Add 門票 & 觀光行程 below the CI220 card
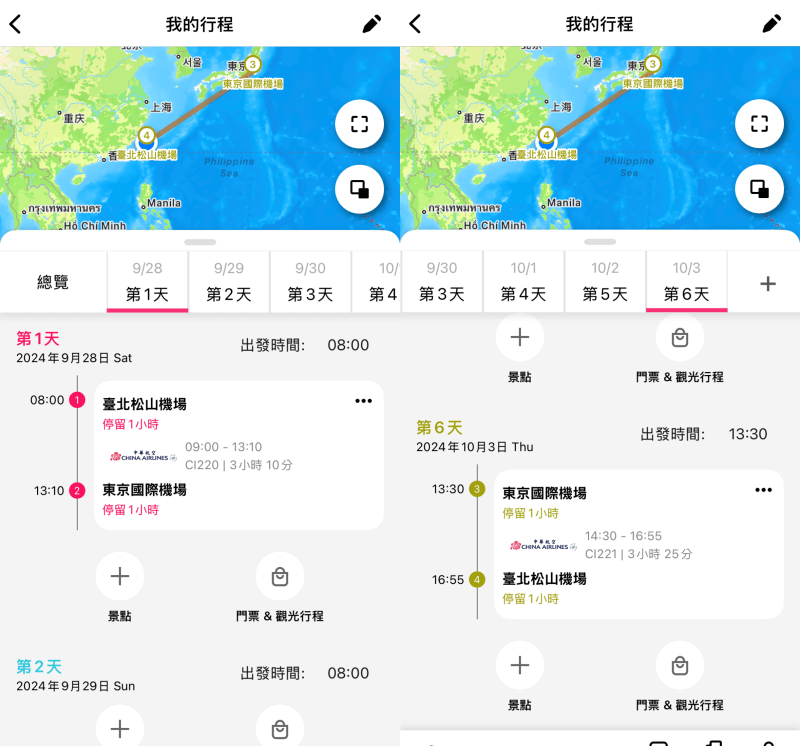The height and width of the screenshot is (746, 800). tap(280, 577)
